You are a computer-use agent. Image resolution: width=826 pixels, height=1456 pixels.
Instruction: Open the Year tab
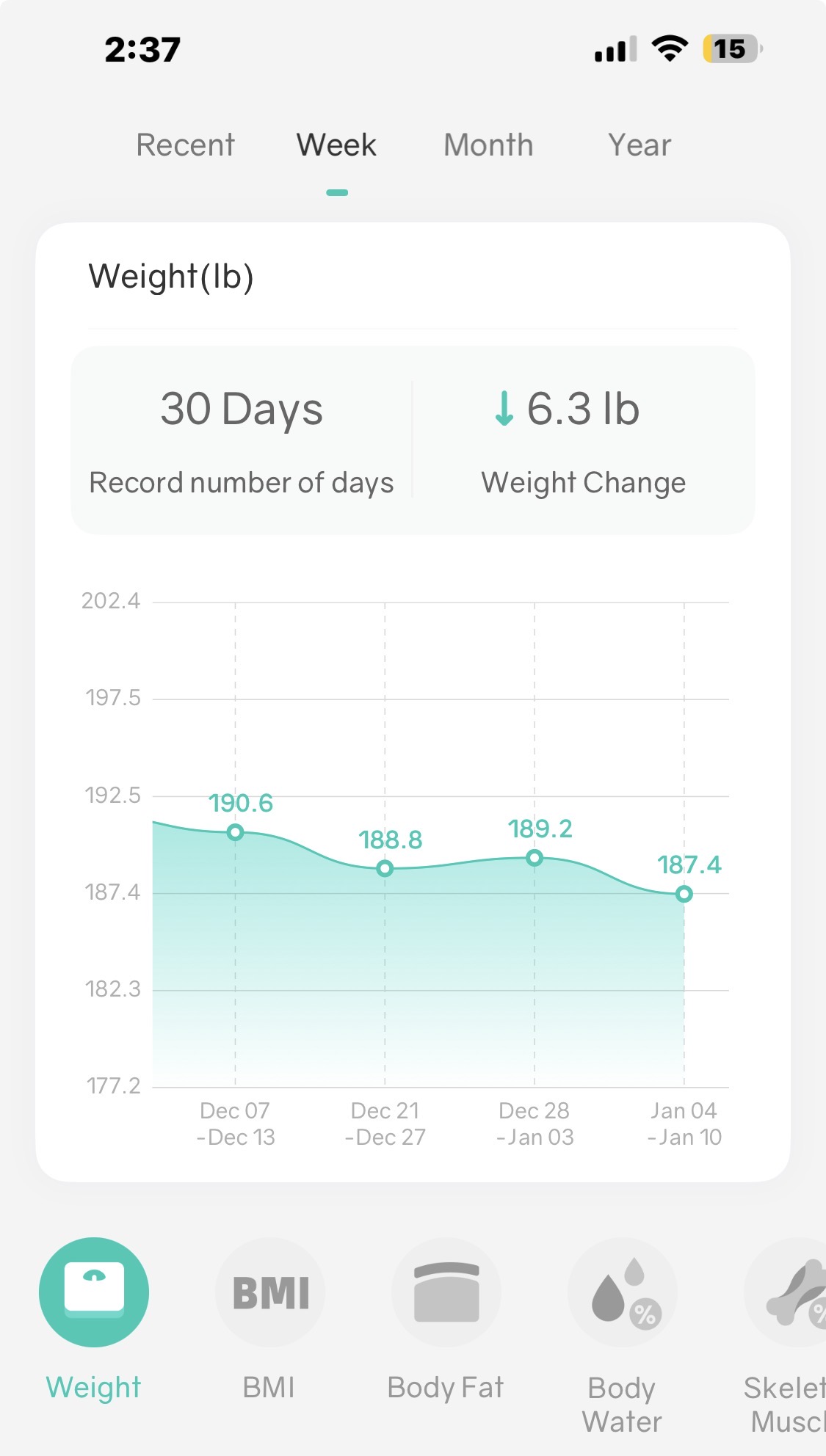point(640,145)
